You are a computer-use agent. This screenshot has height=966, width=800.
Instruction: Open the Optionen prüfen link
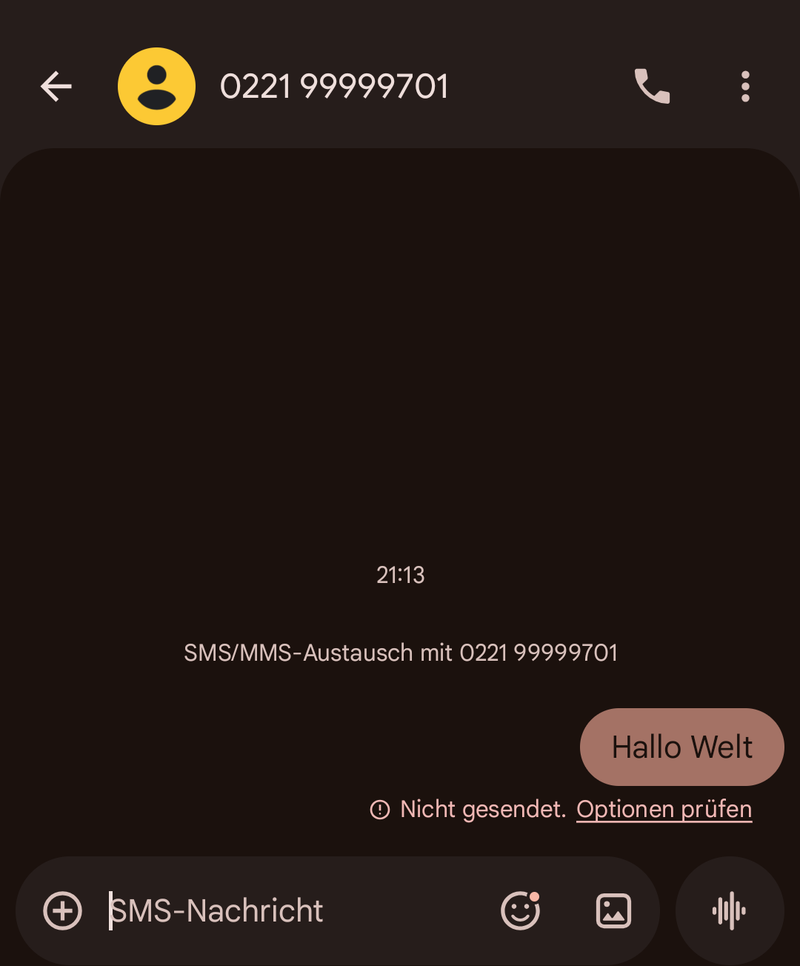coord(664,809)
